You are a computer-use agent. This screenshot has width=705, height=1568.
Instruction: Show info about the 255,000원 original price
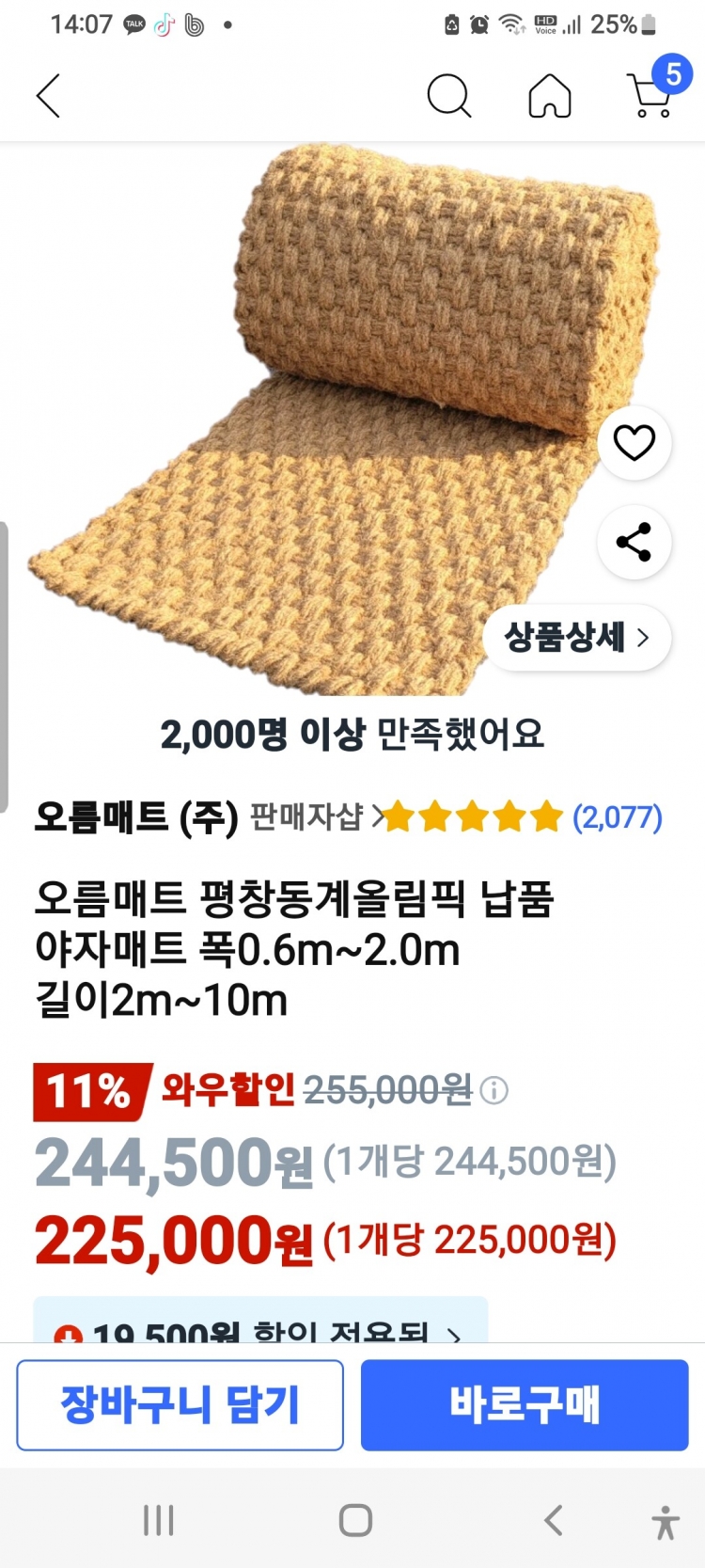[x=494, y=1090]
